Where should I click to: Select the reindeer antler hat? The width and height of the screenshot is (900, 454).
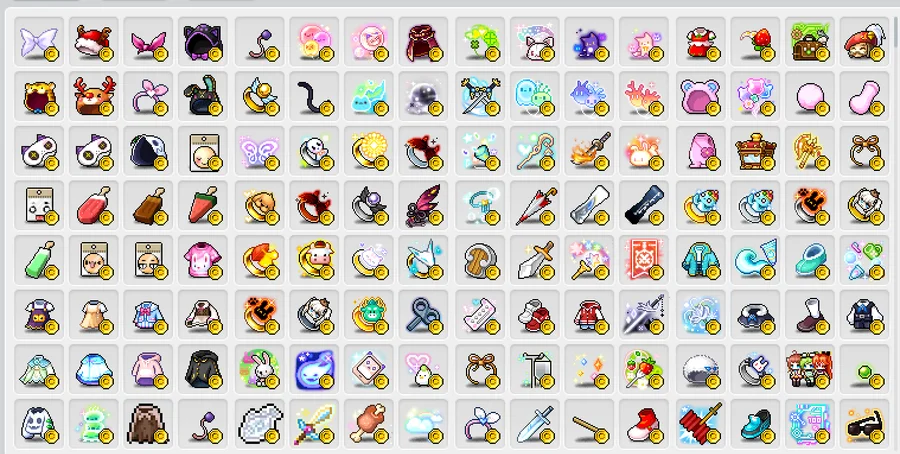93,95
